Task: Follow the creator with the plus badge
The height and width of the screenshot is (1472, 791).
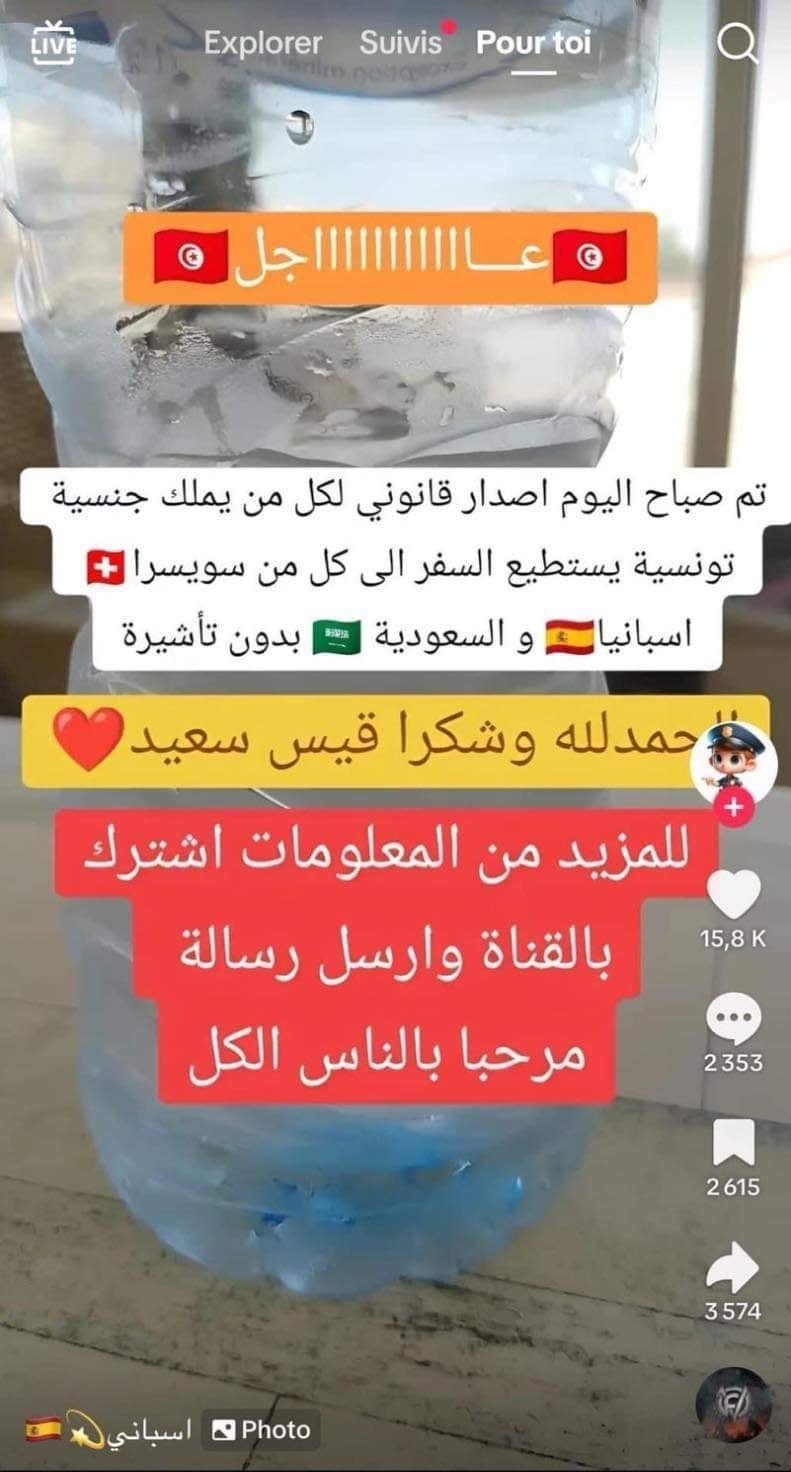Action: click(x=735, y=806)
